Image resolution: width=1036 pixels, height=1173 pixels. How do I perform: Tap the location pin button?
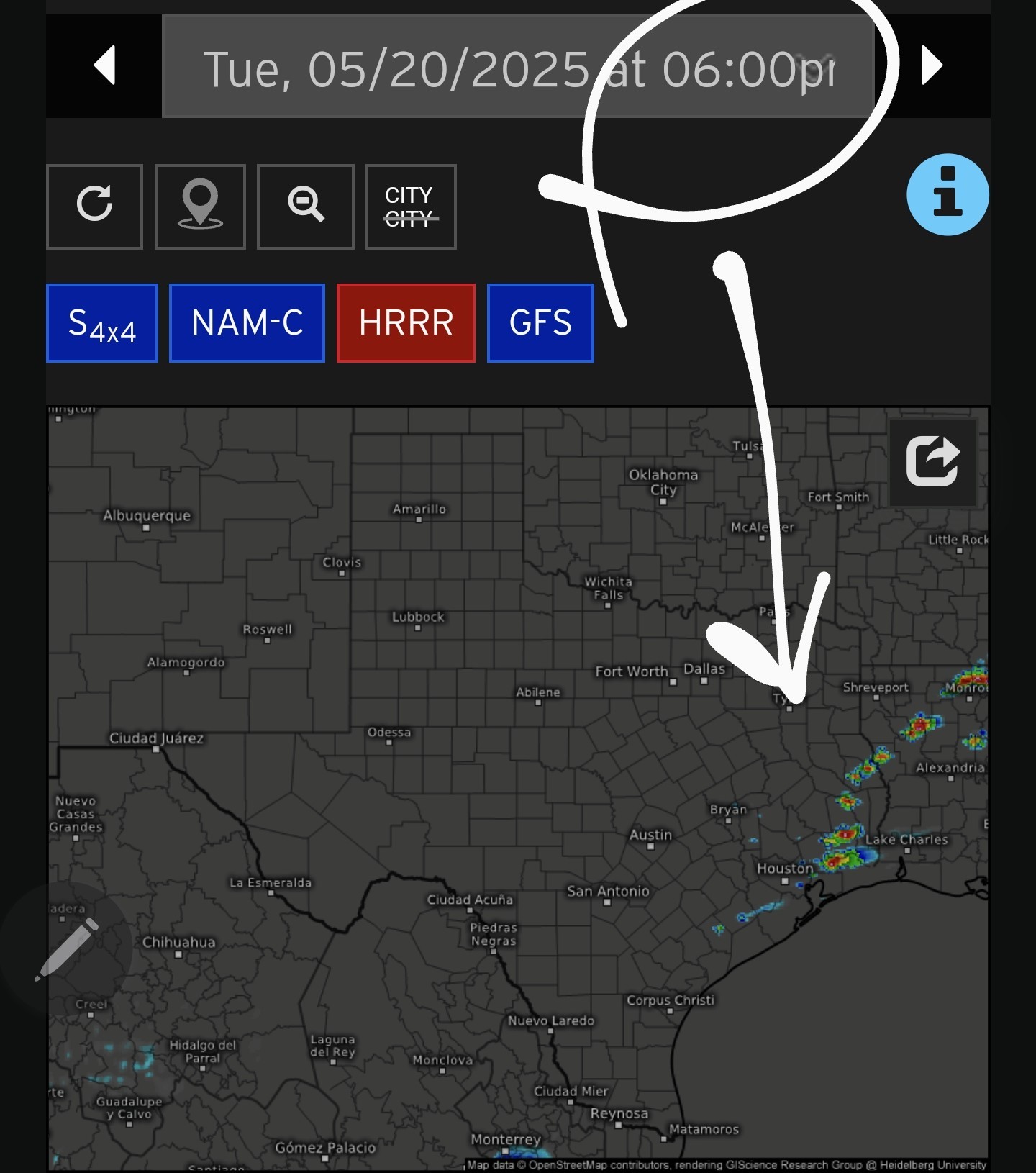tap(200, 207)
